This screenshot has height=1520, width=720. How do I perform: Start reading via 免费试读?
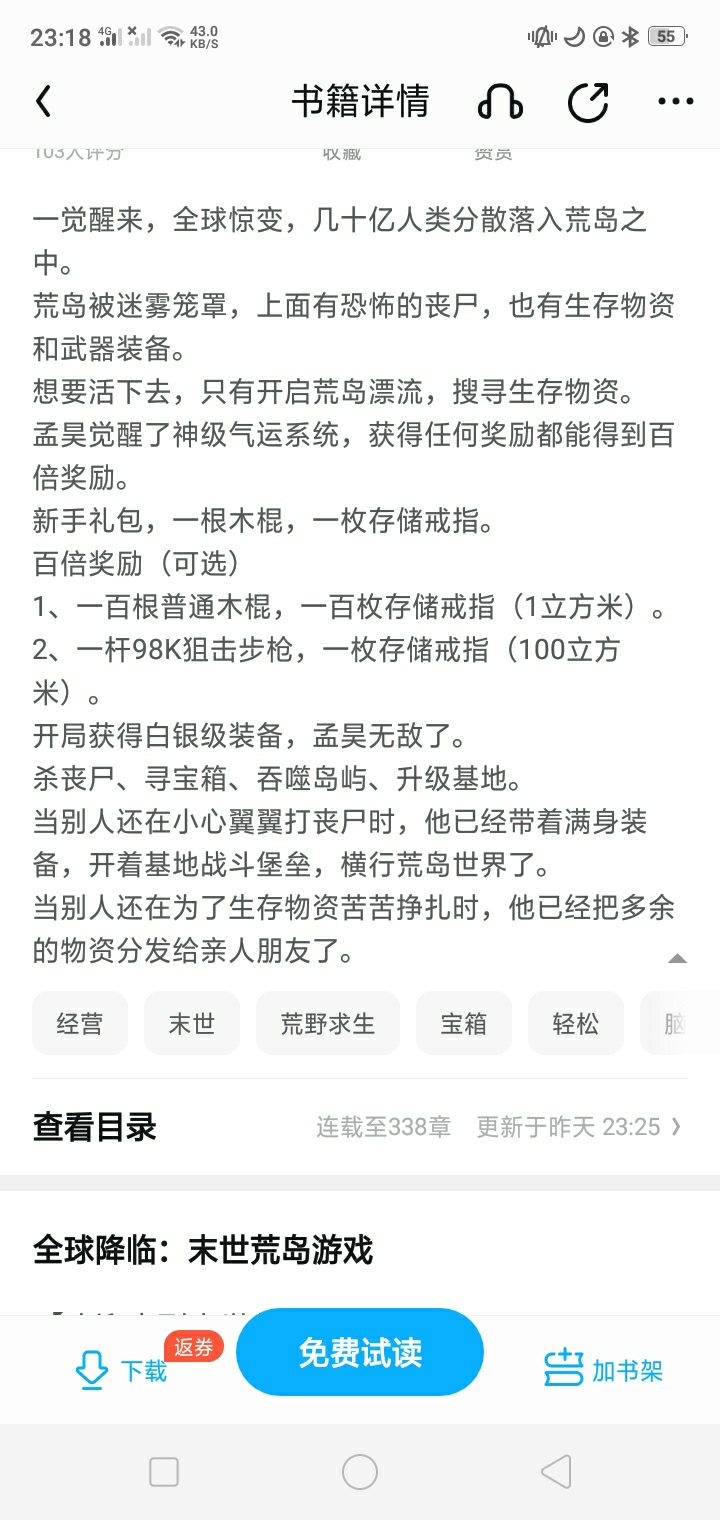tap(360, 1352)
